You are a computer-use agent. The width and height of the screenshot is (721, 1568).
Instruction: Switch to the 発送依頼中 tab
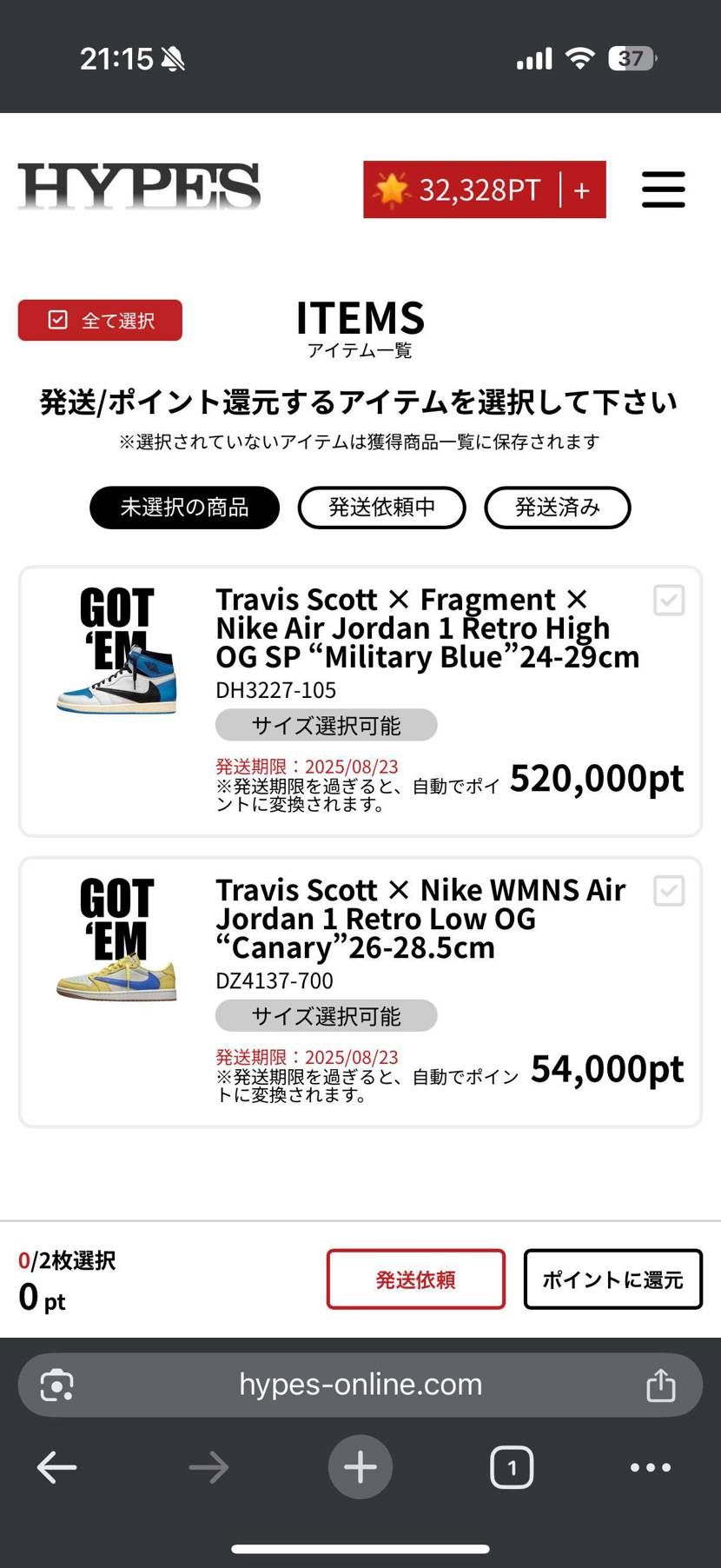[x=381, y=508]
